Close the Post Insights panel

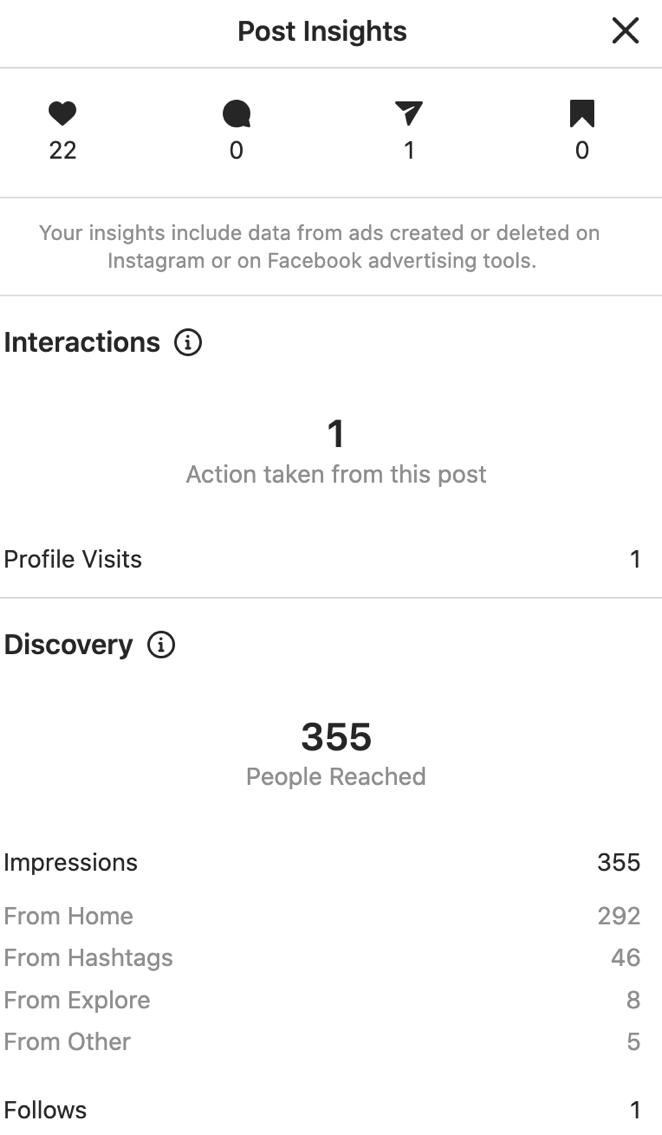tap(625, 31)
